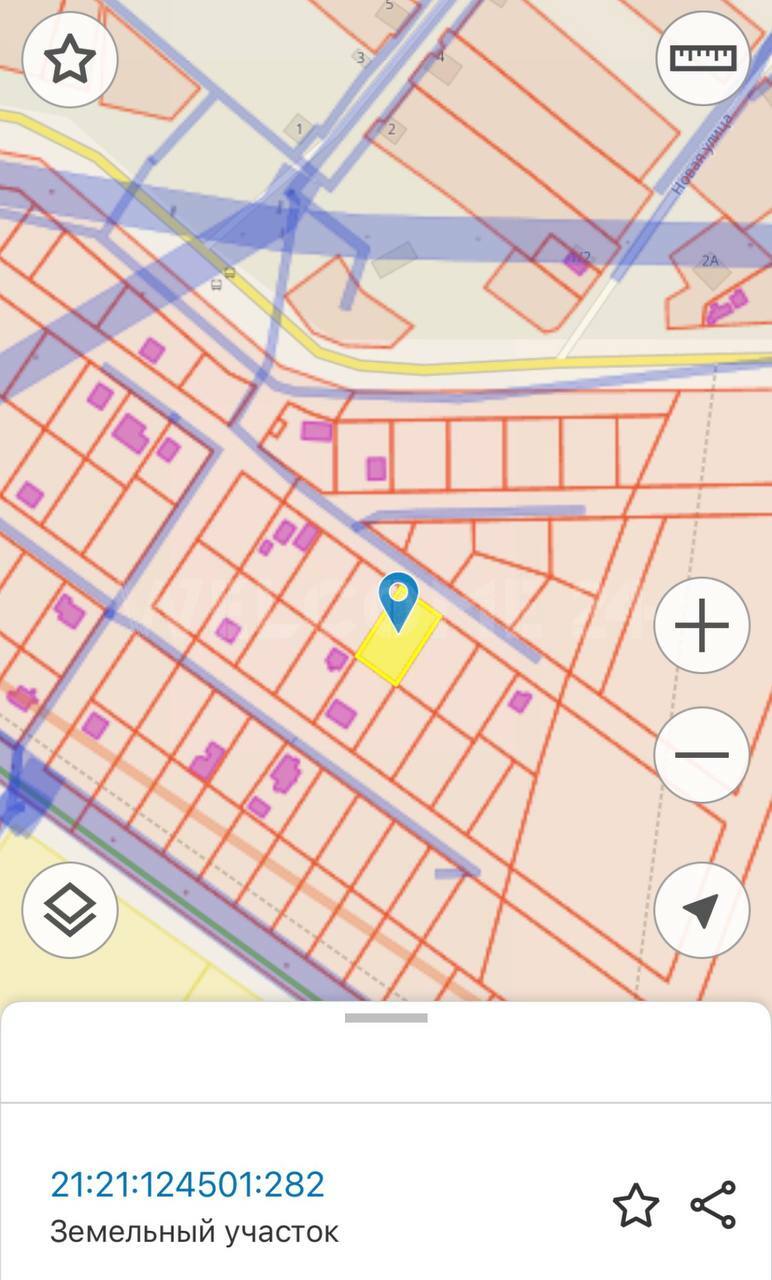Open cadastral number 21:21:124501:282 details
Viewport: 772px width, 1280px height.
coord(187,1184)
